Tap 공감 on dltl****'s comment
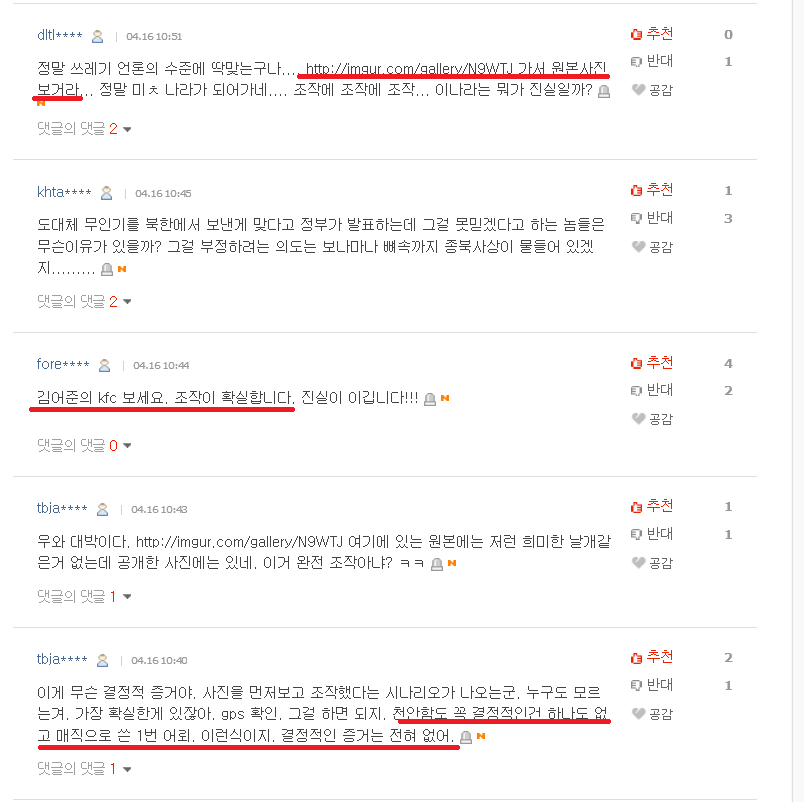 pyautogui.click(x=652, y=90)
